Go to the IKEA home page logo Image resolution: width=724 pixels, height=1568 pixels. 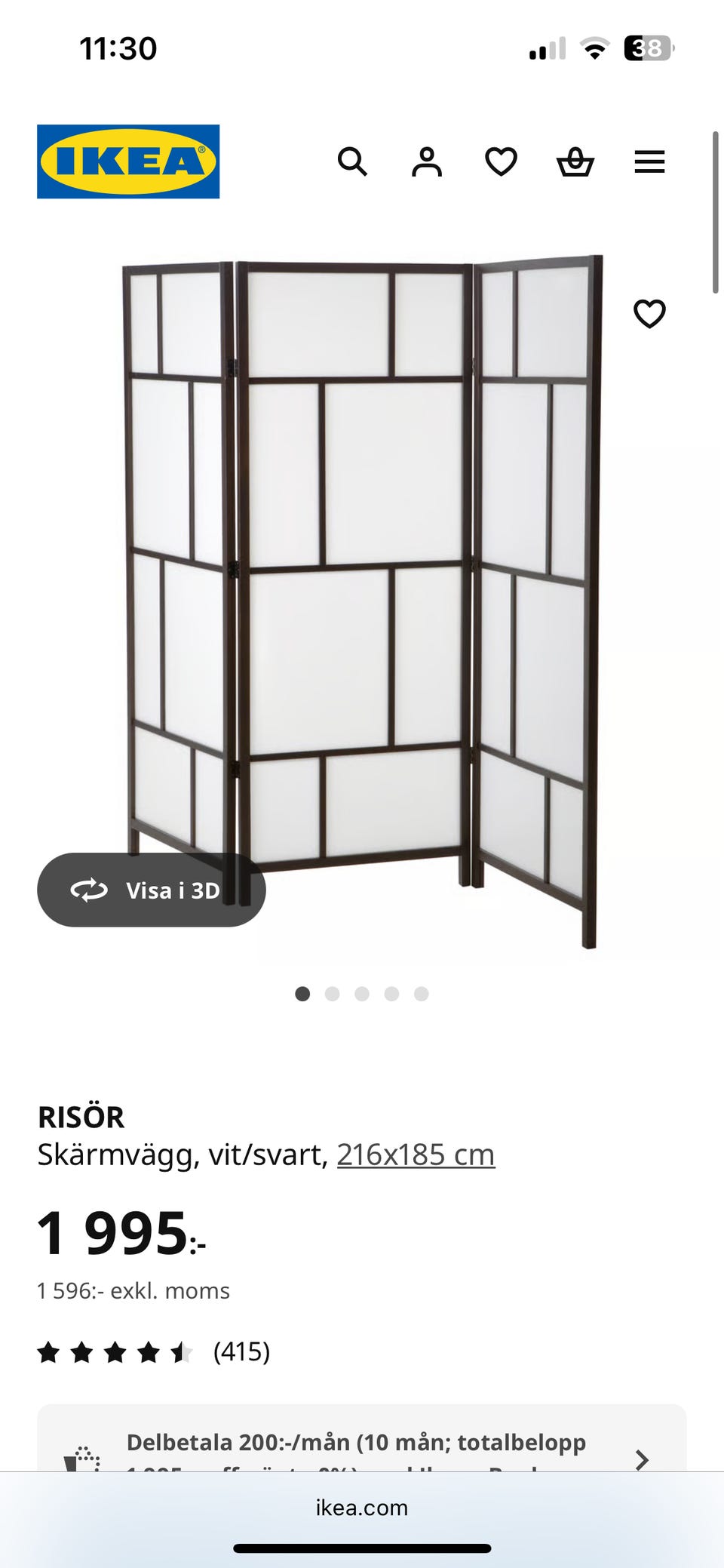click(128, 161)
